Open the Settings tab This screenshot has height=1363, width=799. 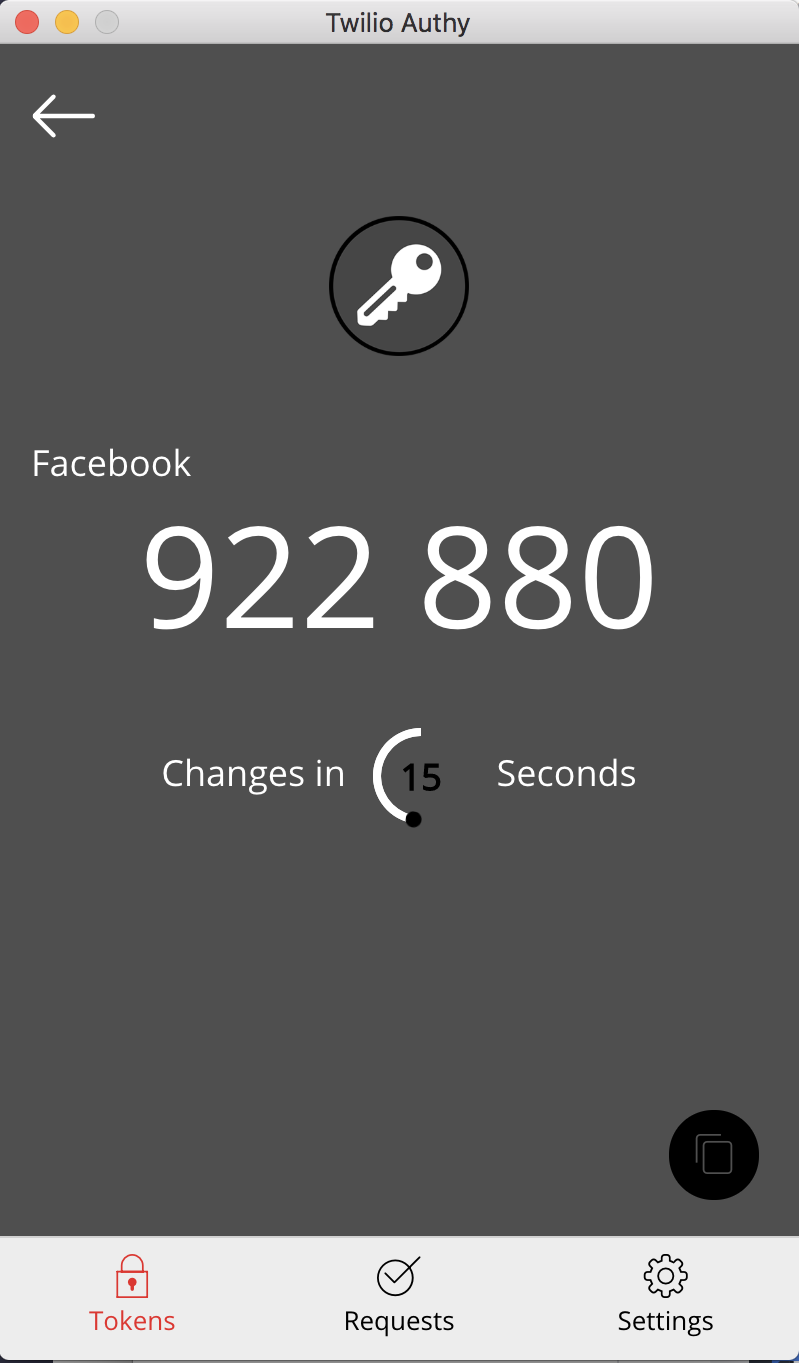tap(665, 1295)
